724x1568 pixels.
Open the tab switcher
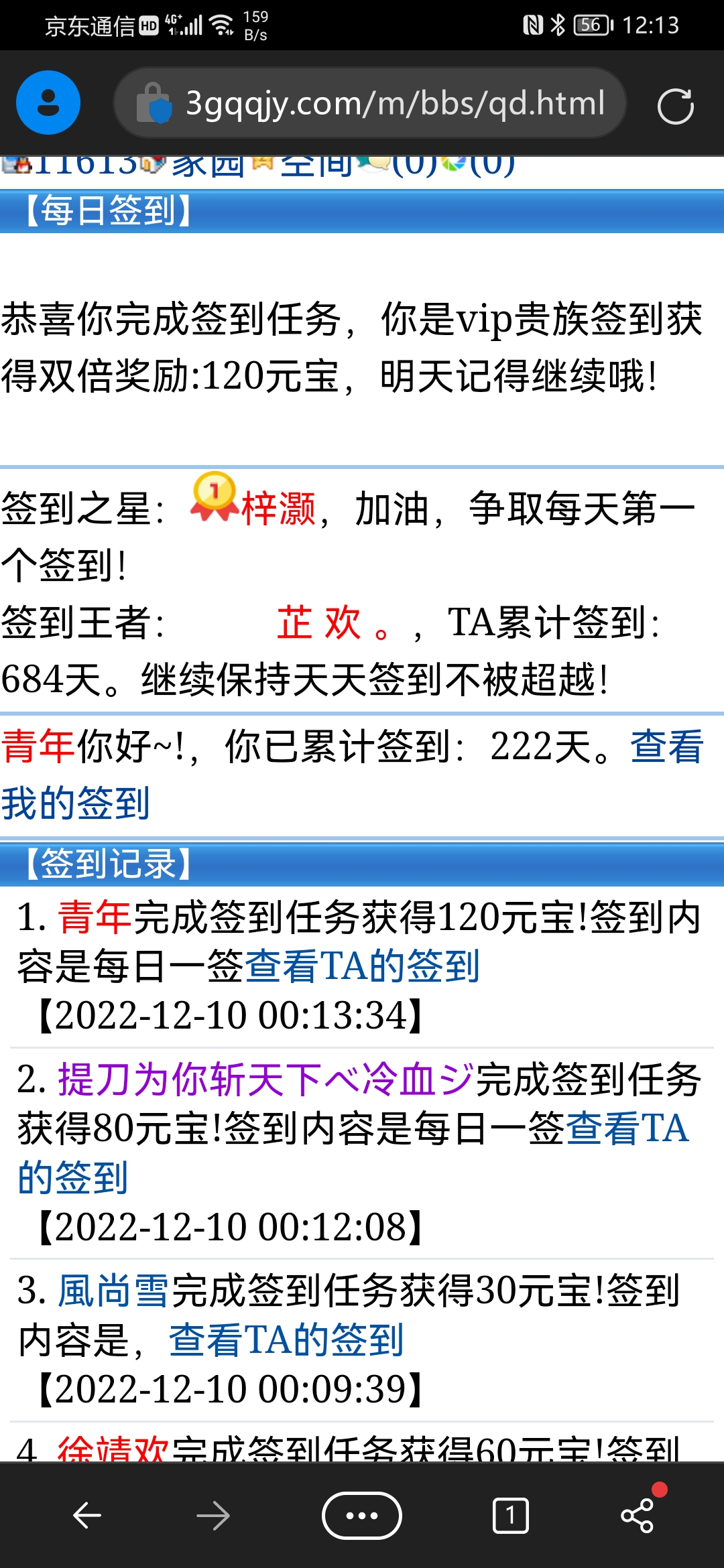[510, 1516]
